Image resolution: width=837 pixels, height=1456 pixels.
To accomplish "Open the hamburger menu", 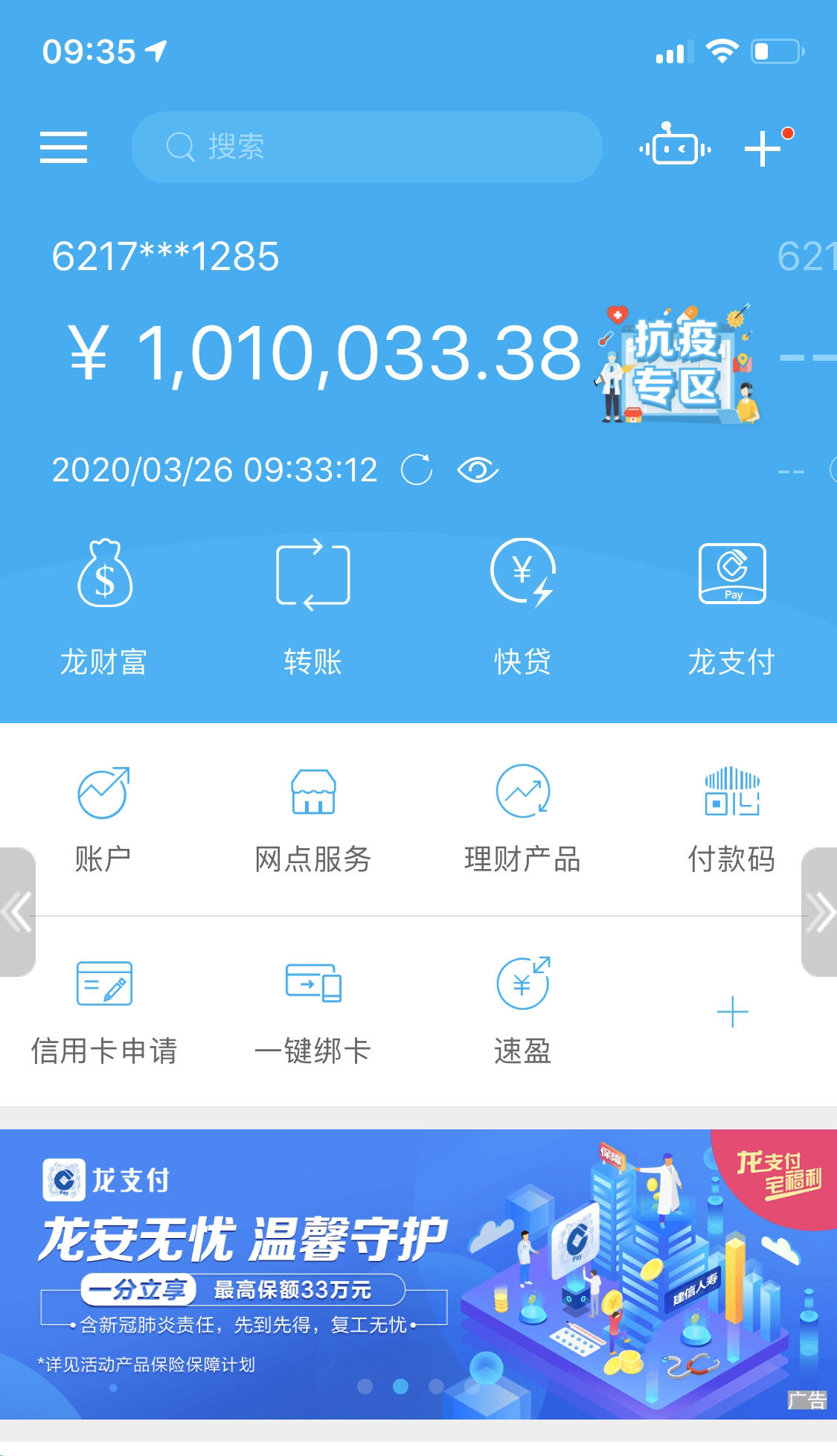I will coord(63,147).
